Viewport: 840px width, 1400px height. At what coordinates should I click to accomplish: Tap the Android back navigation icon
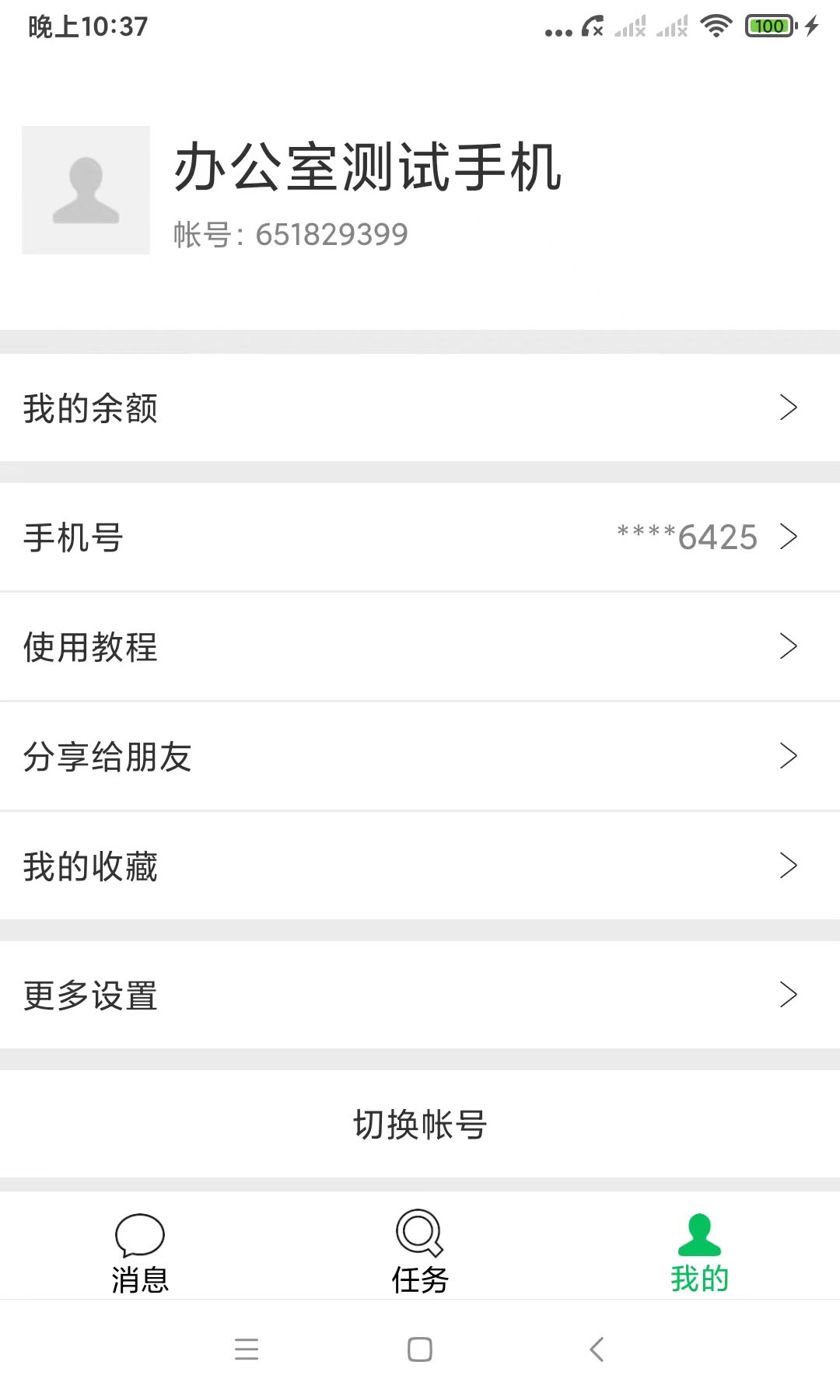[x=597, y=1351]
